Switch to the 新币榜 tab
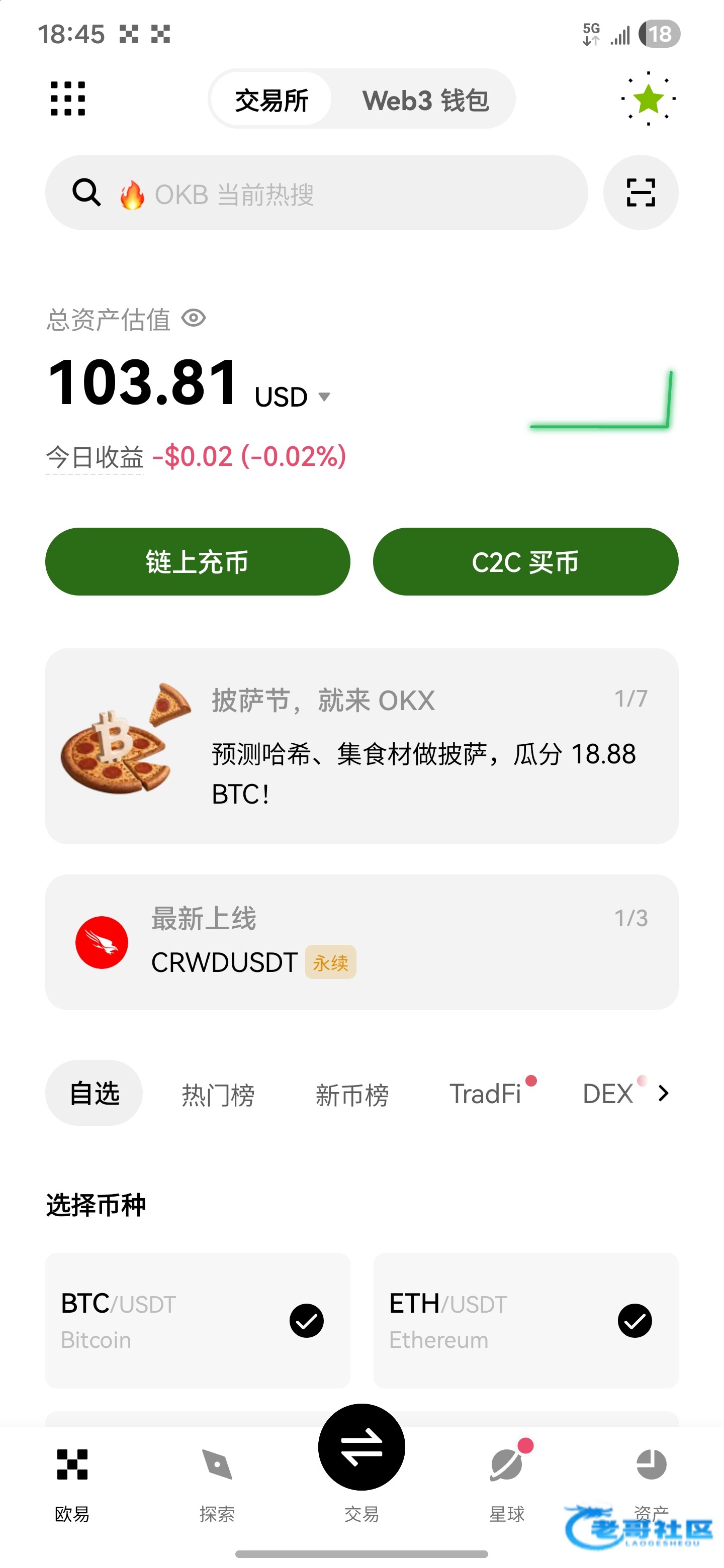 pos(352,1095)
